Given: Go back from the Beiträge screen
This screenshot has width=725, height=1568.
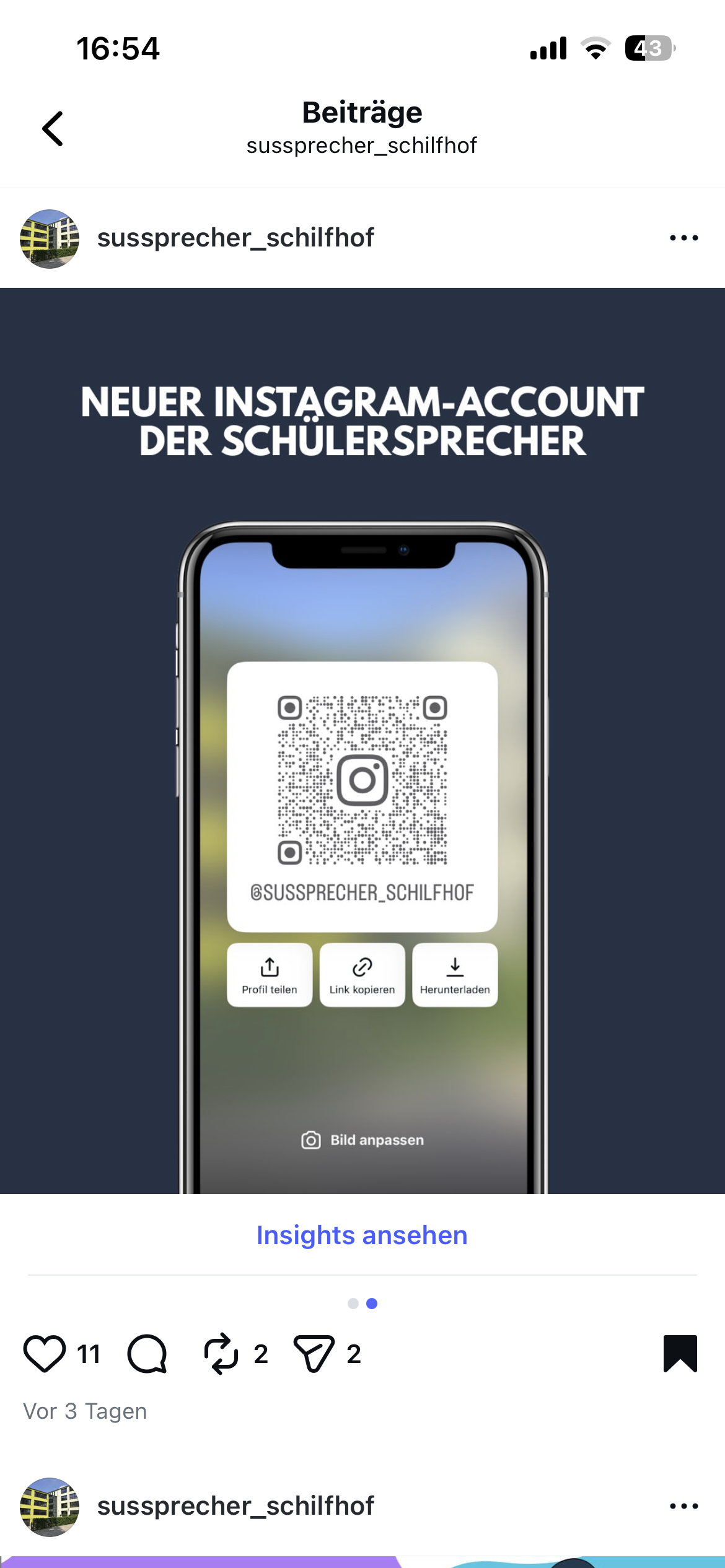Looking at the screenshot, I should [x=53, y=129].
